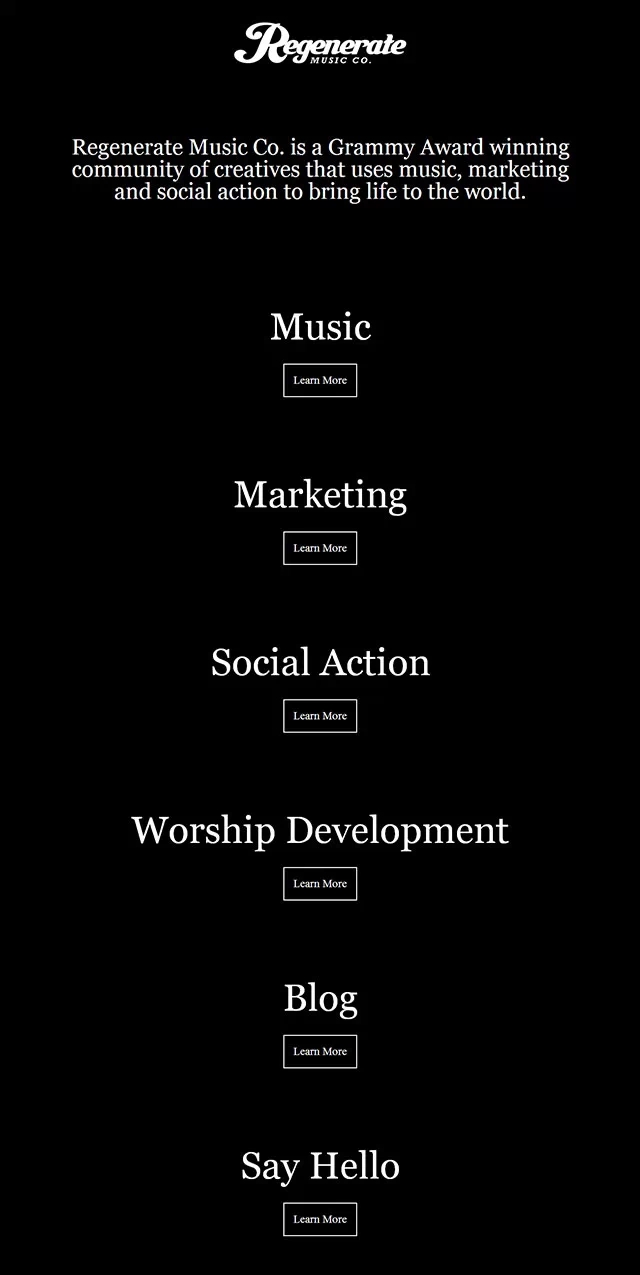The image size is (640, 1275).
Task: Open Learn More for Worship Development
Action: pyautogui.click(x=320, y=884)
